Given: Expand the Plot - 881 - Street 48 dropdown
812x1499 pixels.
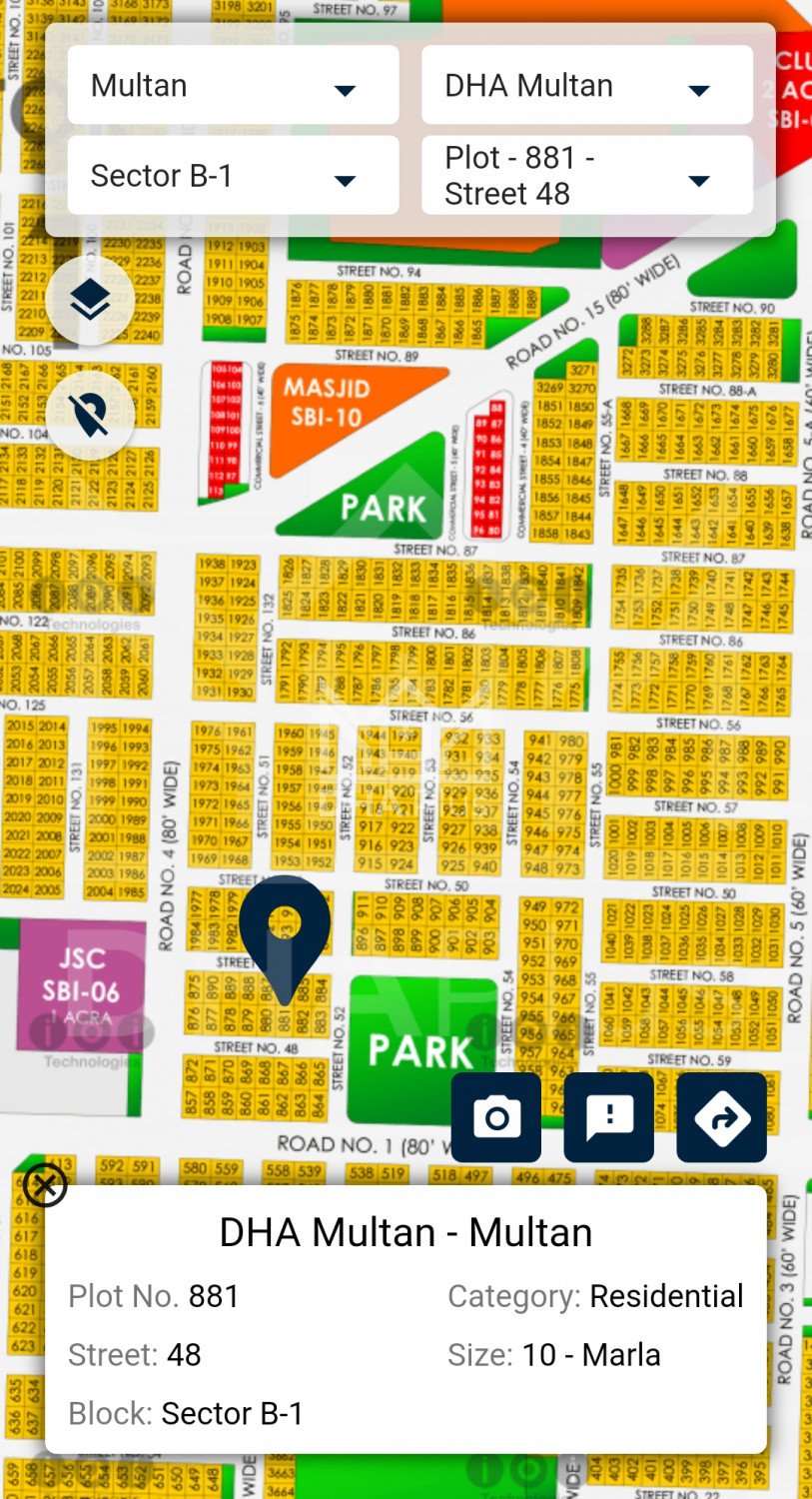Looking at the screenshot, I should (x=586, y=176).
